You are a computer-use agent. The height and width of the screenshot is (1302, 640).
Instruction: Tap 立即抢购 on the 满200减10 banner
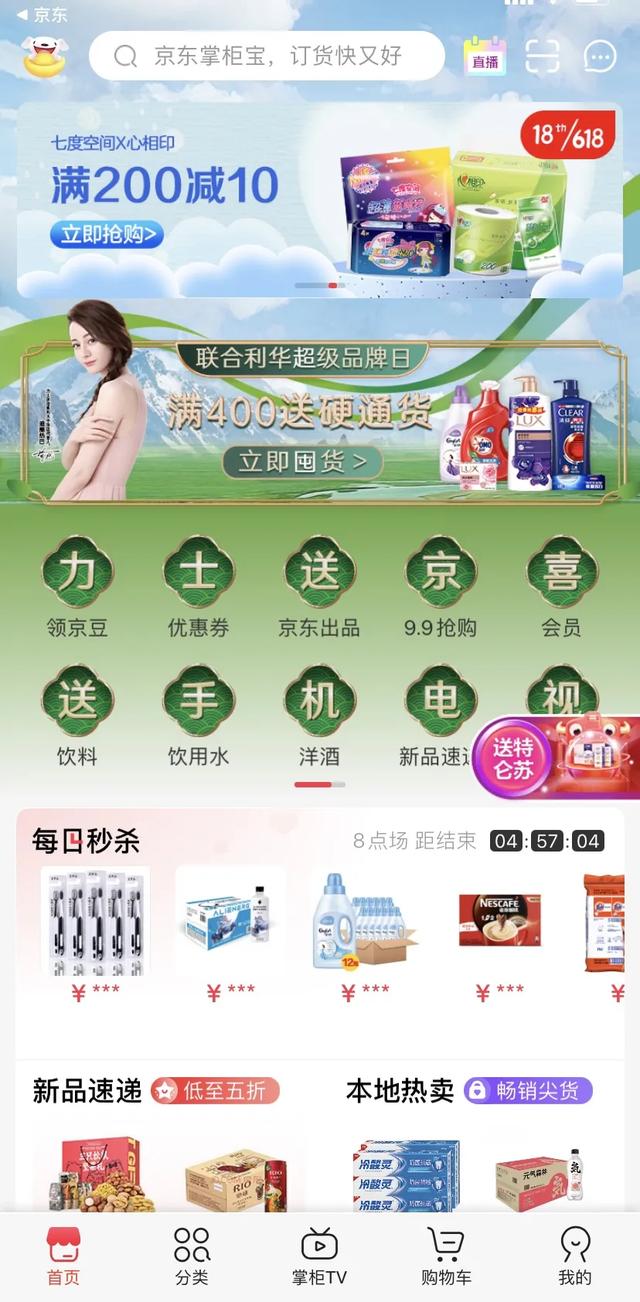click(x=106, y=235)
